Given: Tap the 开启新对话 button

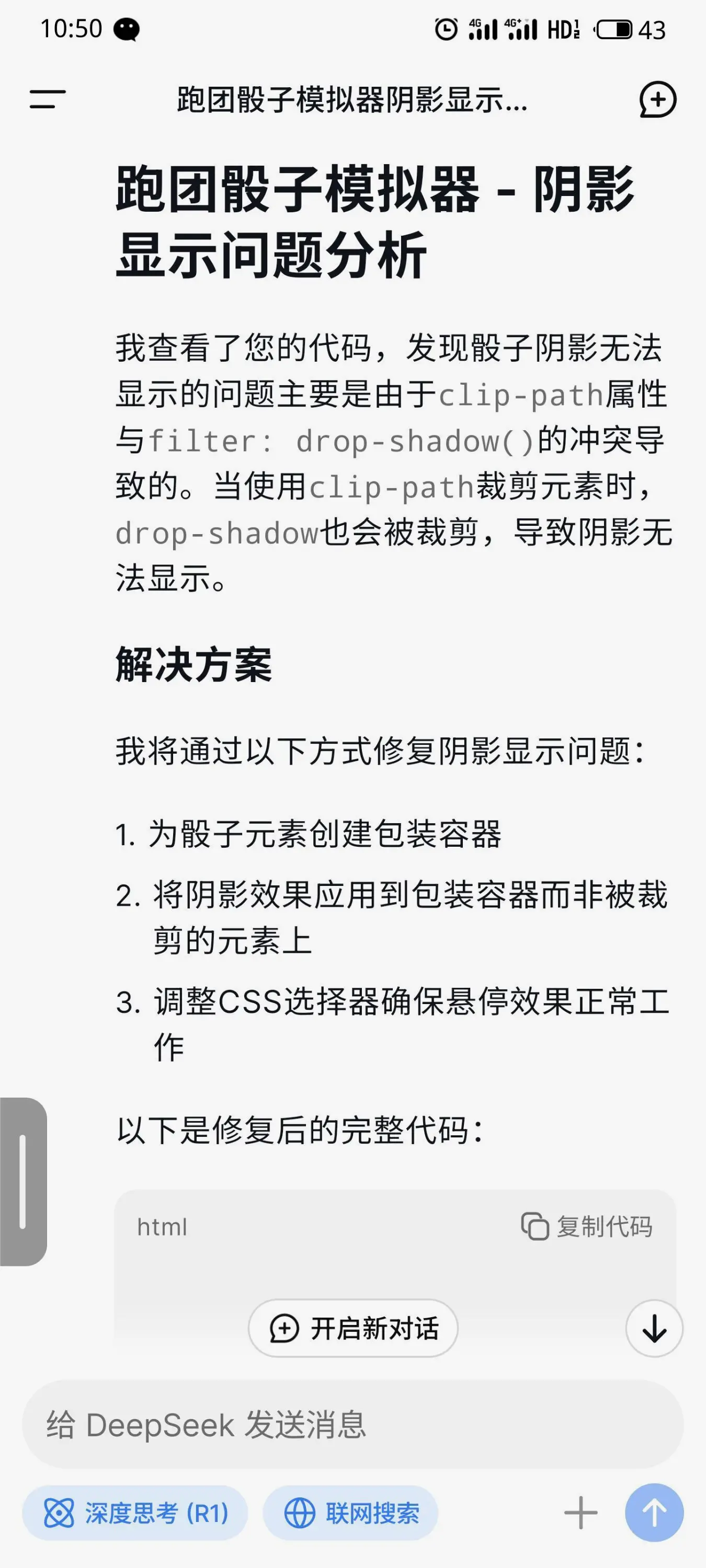Looking at the screenshot, I should 354,1328.
